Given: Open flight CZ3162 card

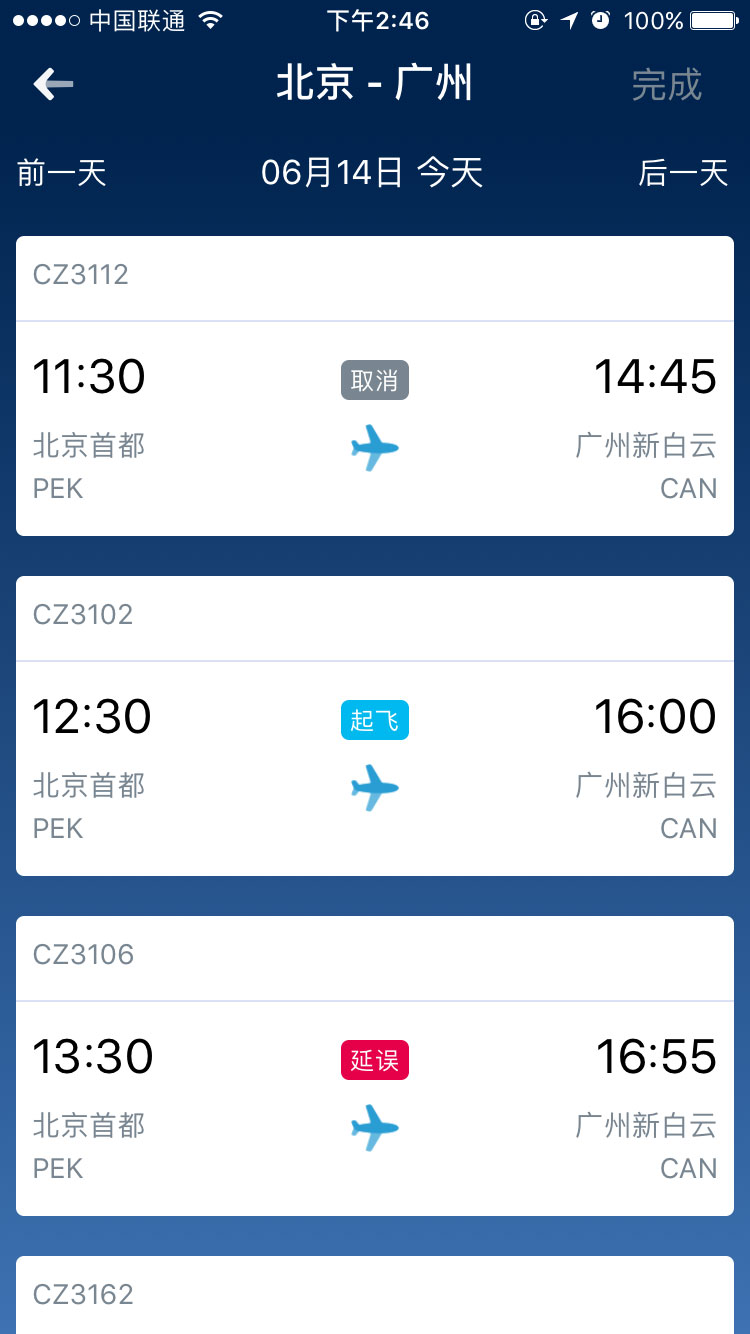Looking at the screenshot, I should (375, 1295).
